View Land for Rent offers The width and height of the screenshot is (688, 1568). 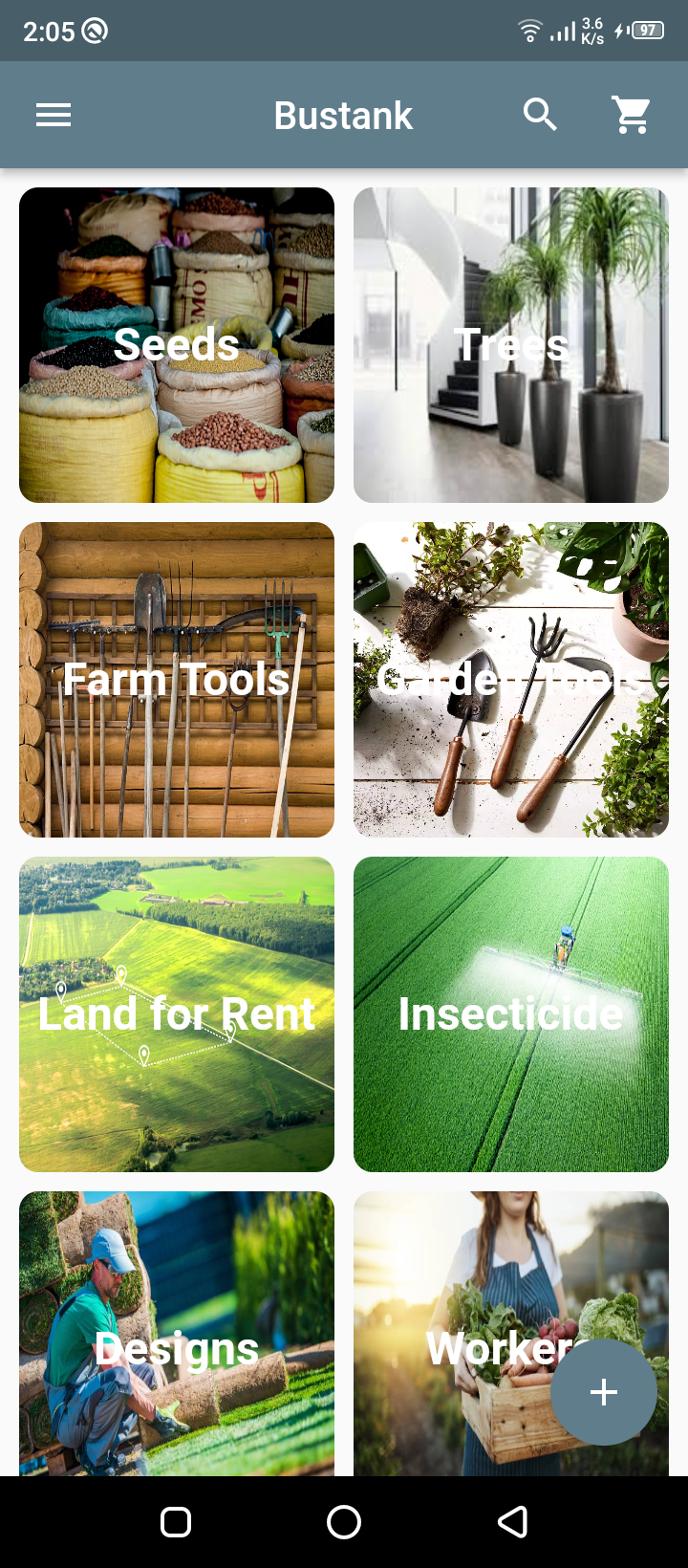point(177,1013)
